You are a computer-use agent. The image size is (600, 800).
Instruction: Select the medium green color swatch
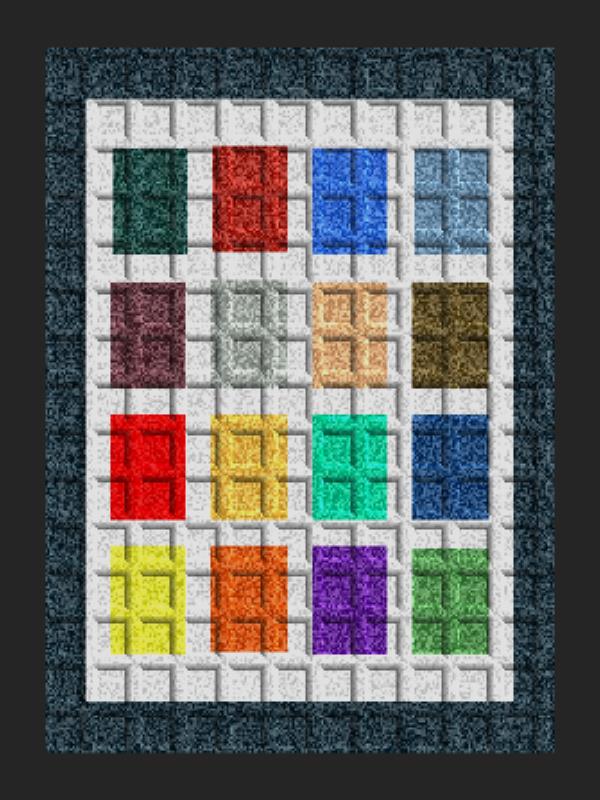click(x=450, y=600)
